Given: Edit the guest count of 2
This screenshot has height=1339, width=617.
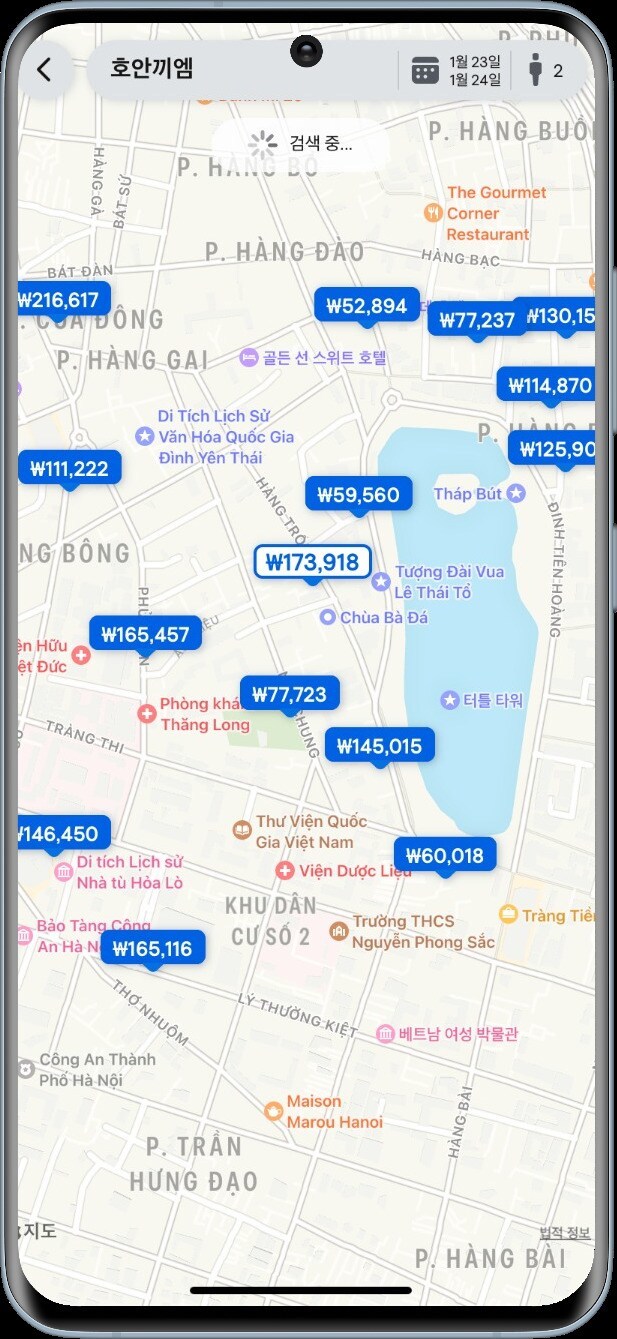Looking at the screenshot, I should point(547,71).
